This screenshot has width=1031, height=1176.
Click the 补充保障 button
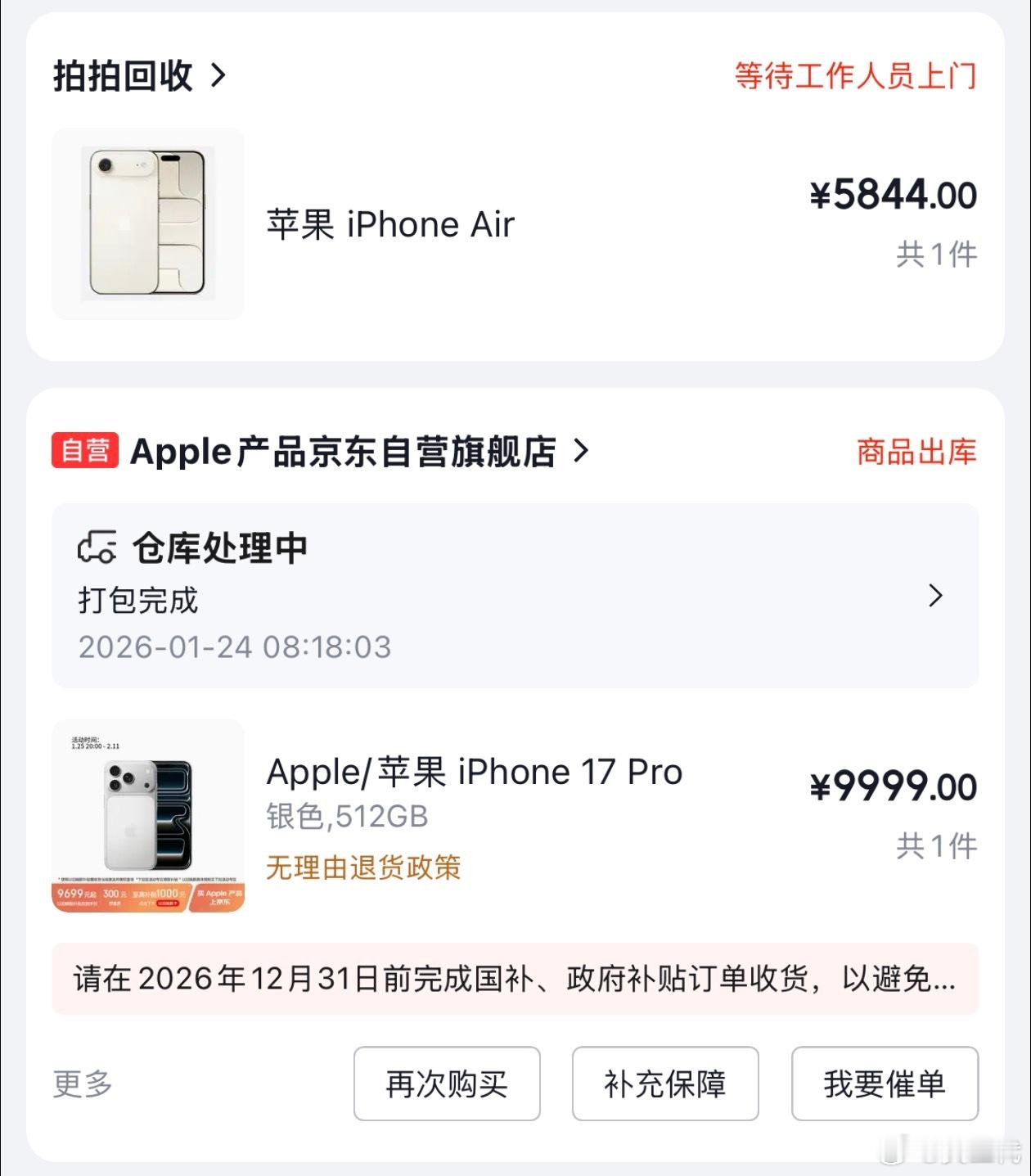coord(664,1084)
